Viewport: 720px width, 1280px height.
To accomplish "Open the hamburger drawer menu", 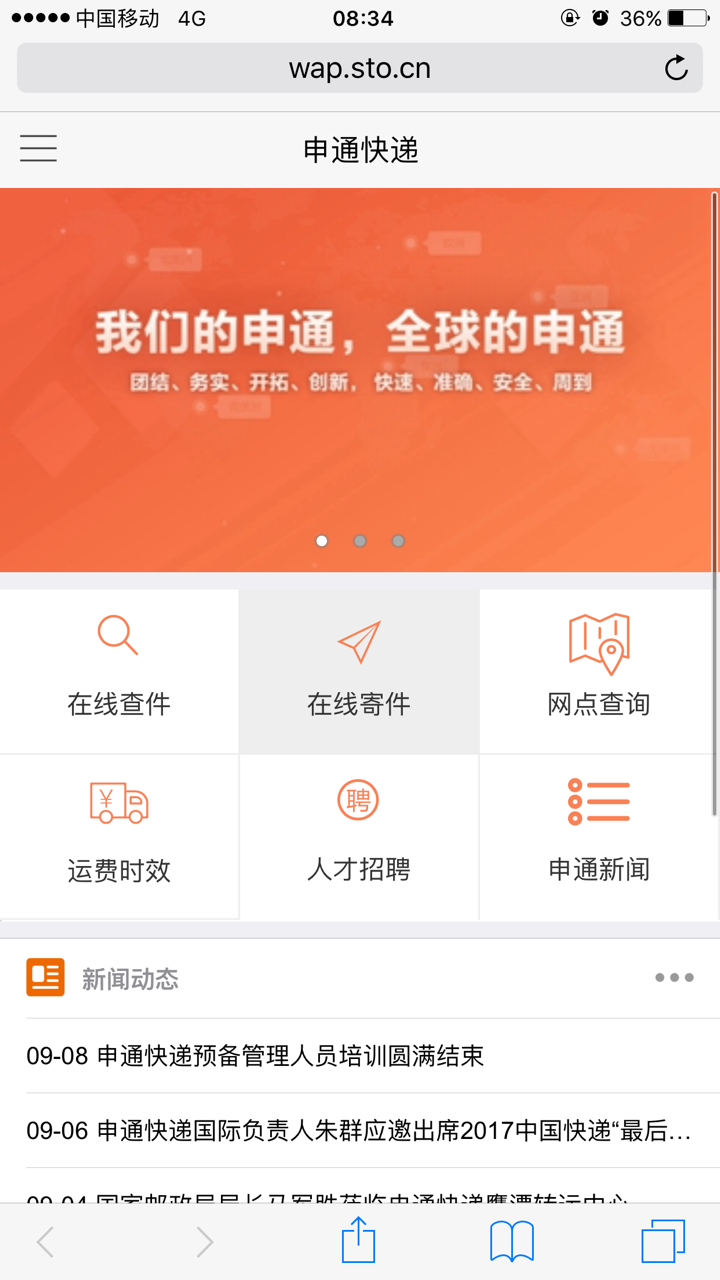I will click(38, 149).
